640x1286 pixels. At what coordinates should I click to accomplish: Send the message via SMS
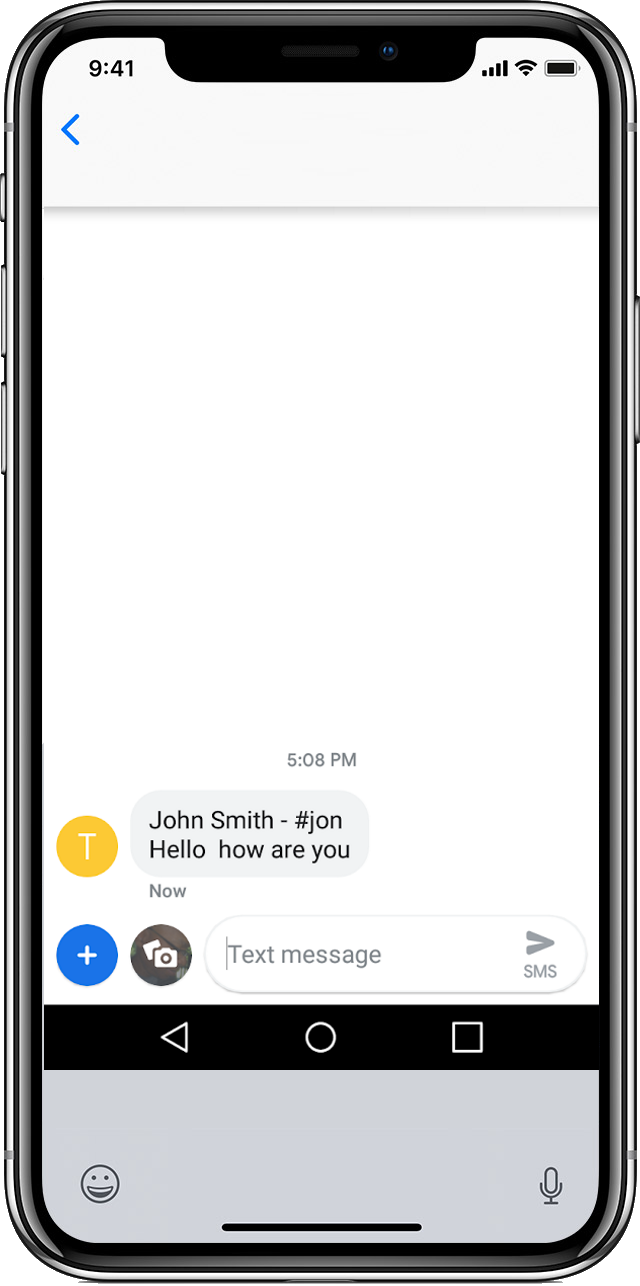click(x=540, y=953)
